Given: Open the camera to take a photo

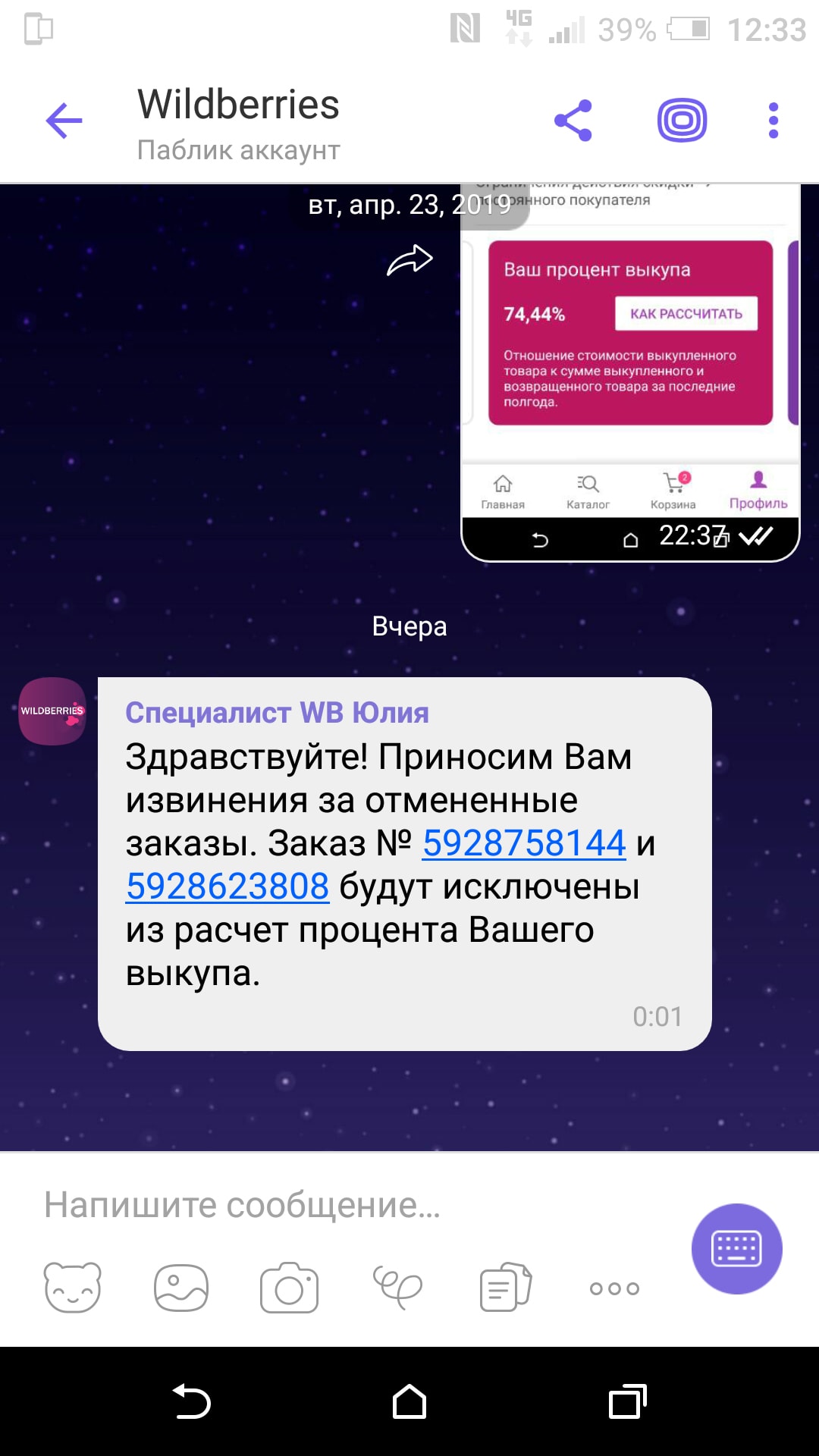Looking at the screenshot, I should point(289,1288).
